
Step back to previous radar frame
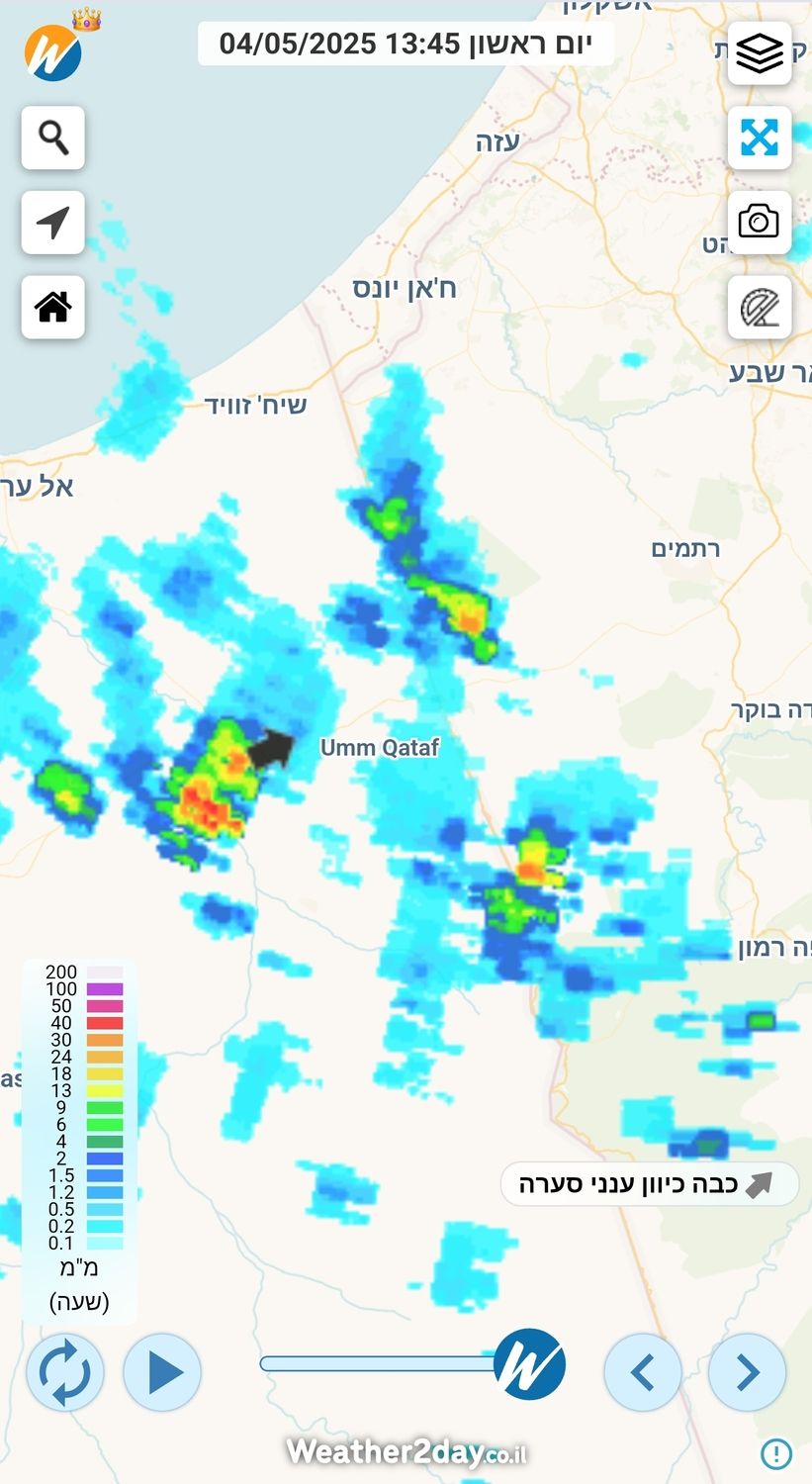[x=643, y=1372]
